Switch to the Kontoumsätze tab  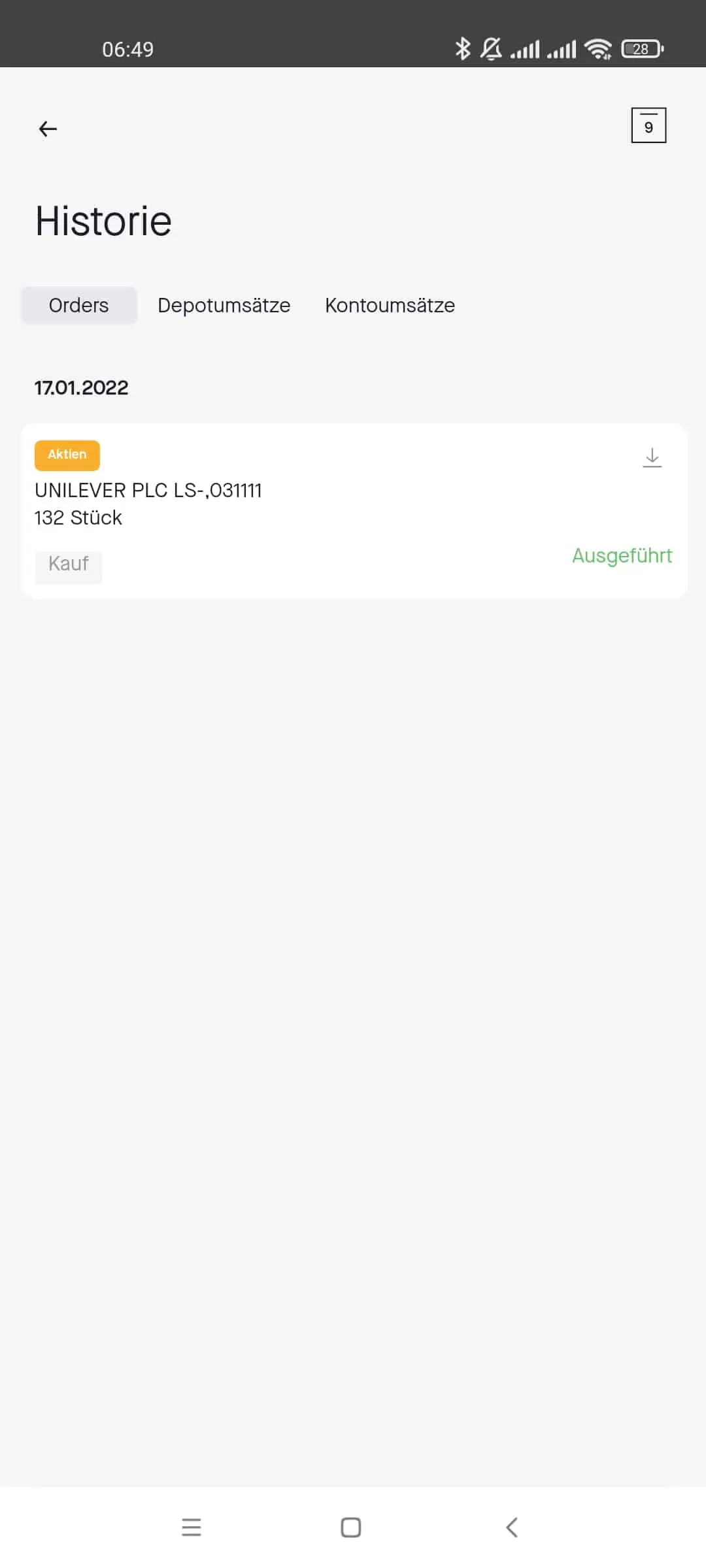coord(390,305)
